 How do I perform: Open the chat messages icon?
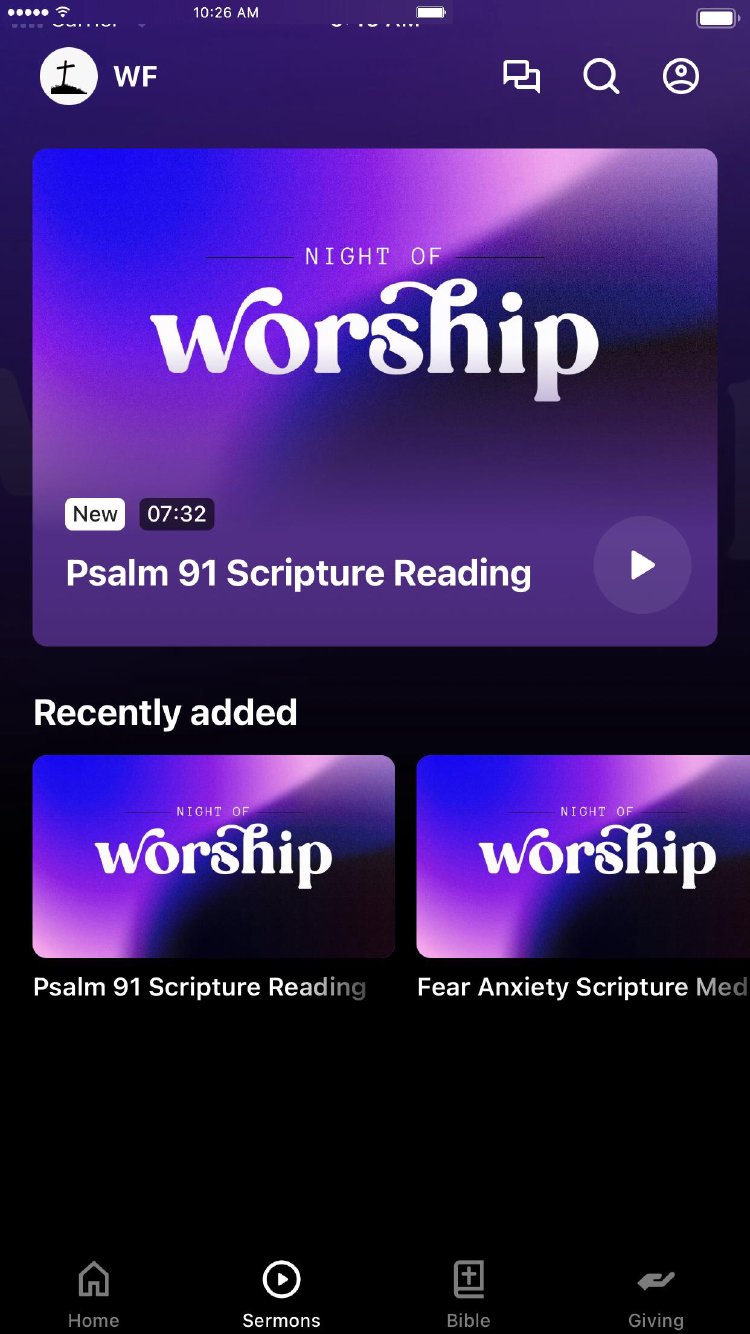521,77
